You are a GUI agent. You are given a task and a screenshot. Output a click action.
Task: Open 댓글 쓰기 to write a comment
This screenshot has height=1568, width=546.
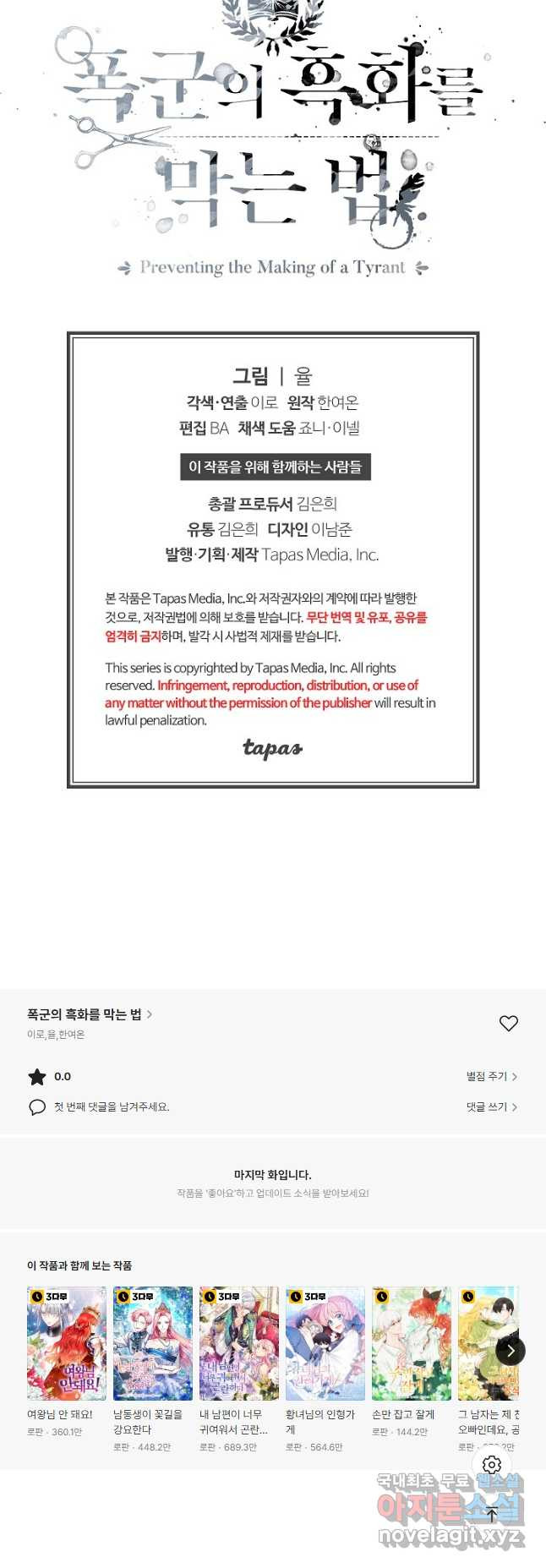coord(491,1106)
